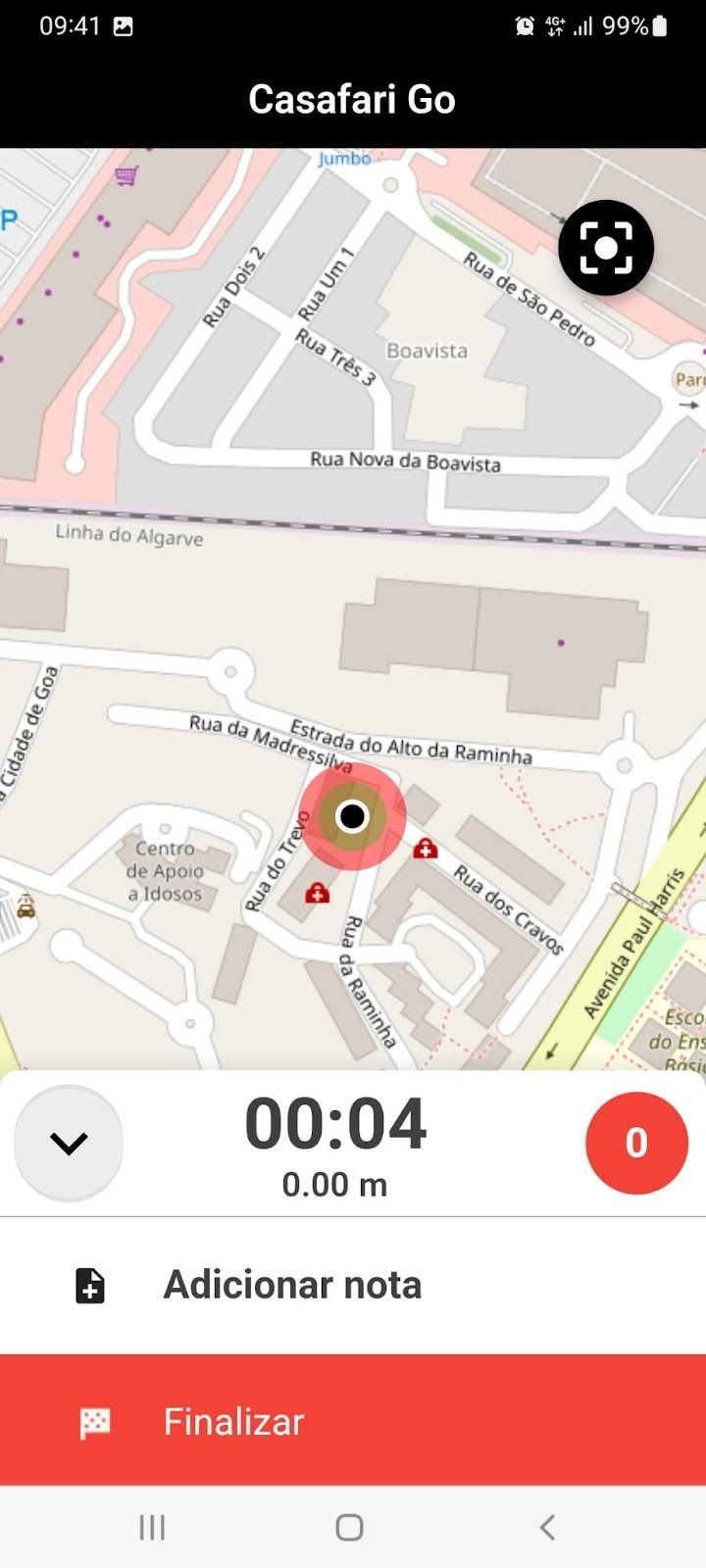Image resolution: width=706 pixels, height=1568 pixels.
Task: Tap the recenter location button on the map
Action: point(606,248)
